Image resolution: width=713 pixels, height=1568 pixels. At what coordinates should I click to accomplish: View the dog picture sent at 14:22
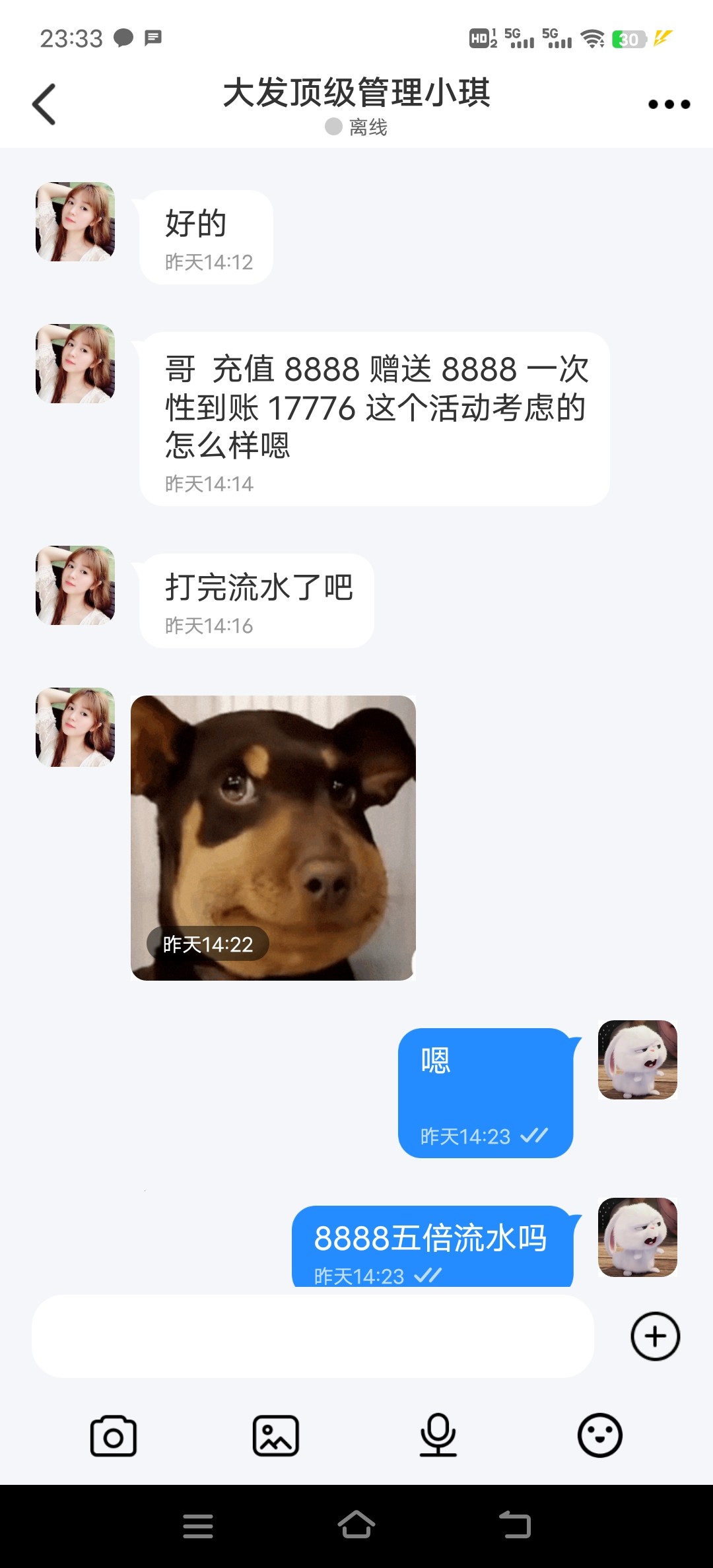273,837
